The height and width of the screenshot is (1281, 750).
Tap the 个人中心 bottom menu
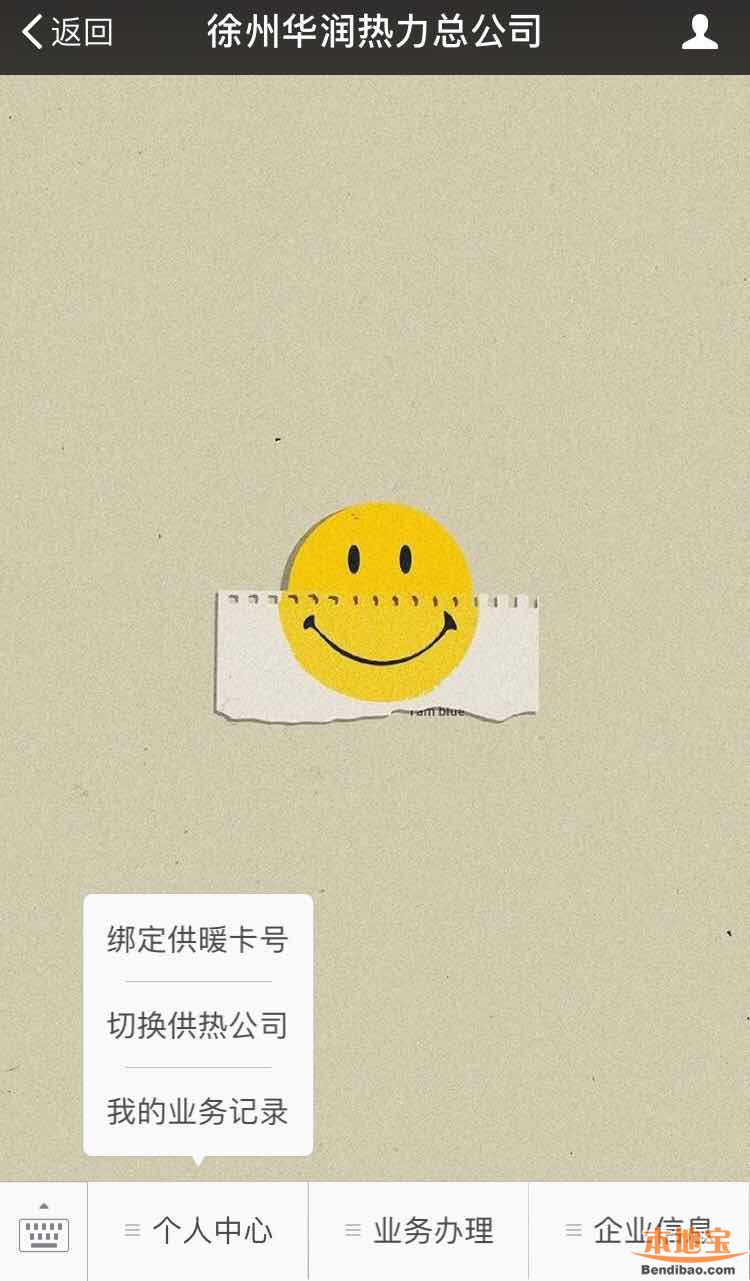tap(198, 1231)
